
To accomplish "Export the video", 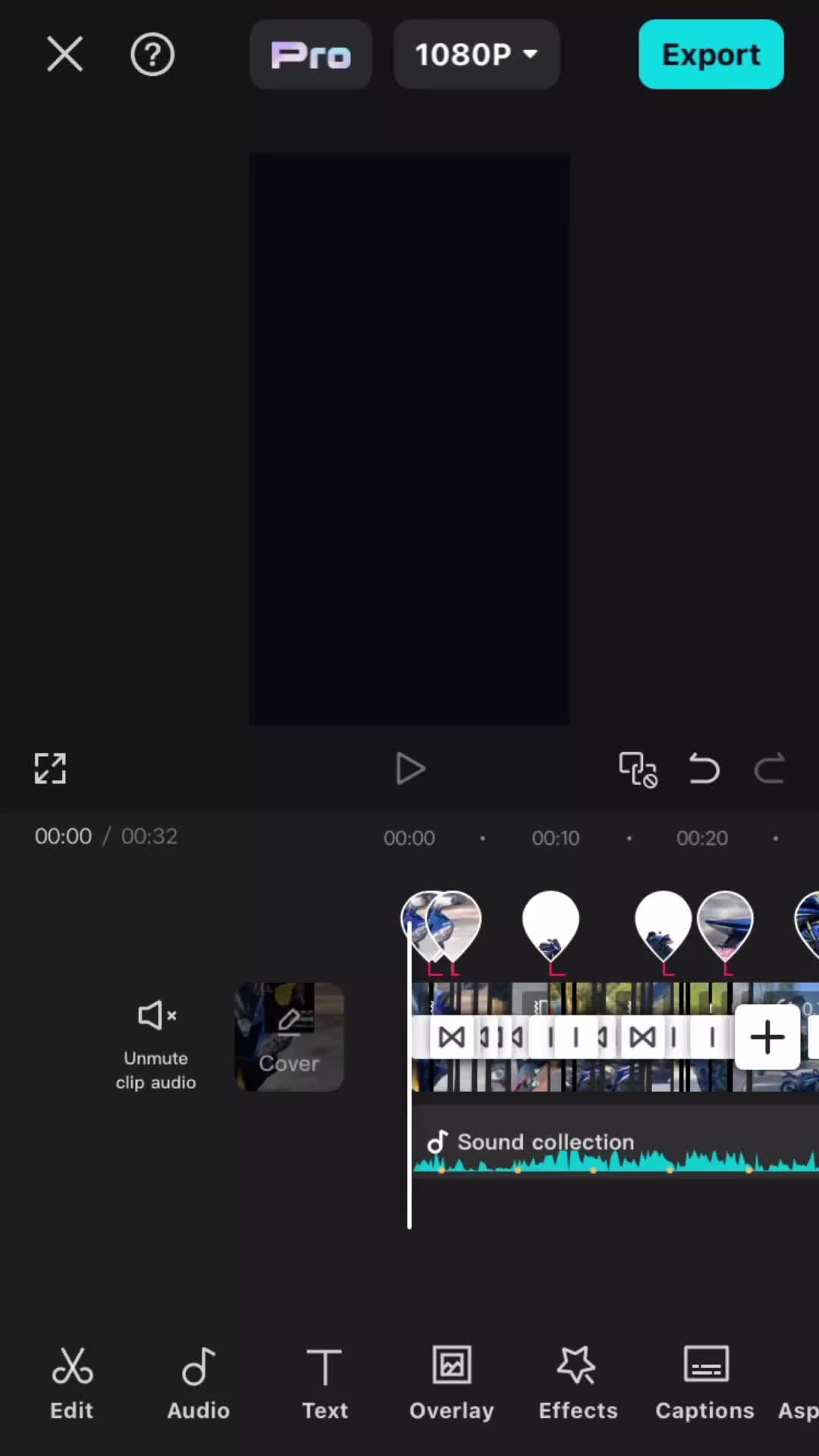I will click(711, 55).
